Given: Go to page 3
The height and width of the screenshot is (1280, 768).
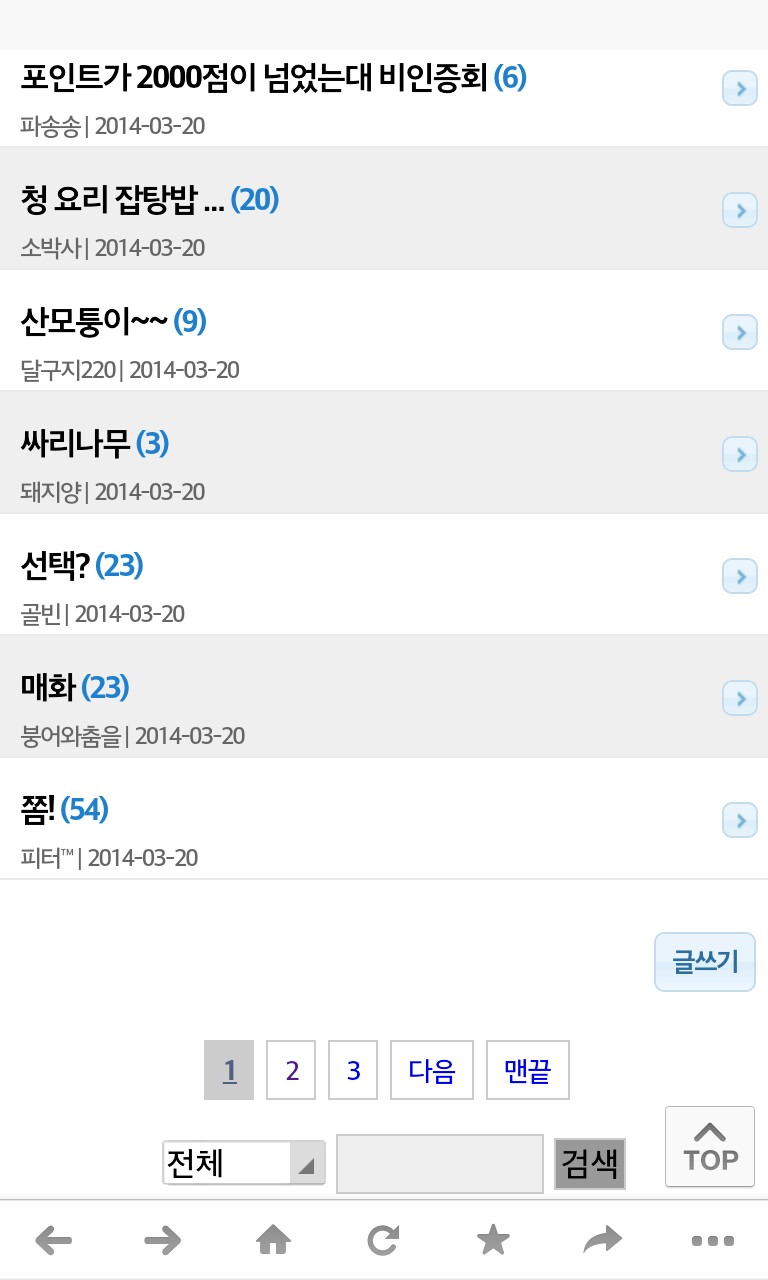Looking at the screenshot, I should (x=353, y=1070).
